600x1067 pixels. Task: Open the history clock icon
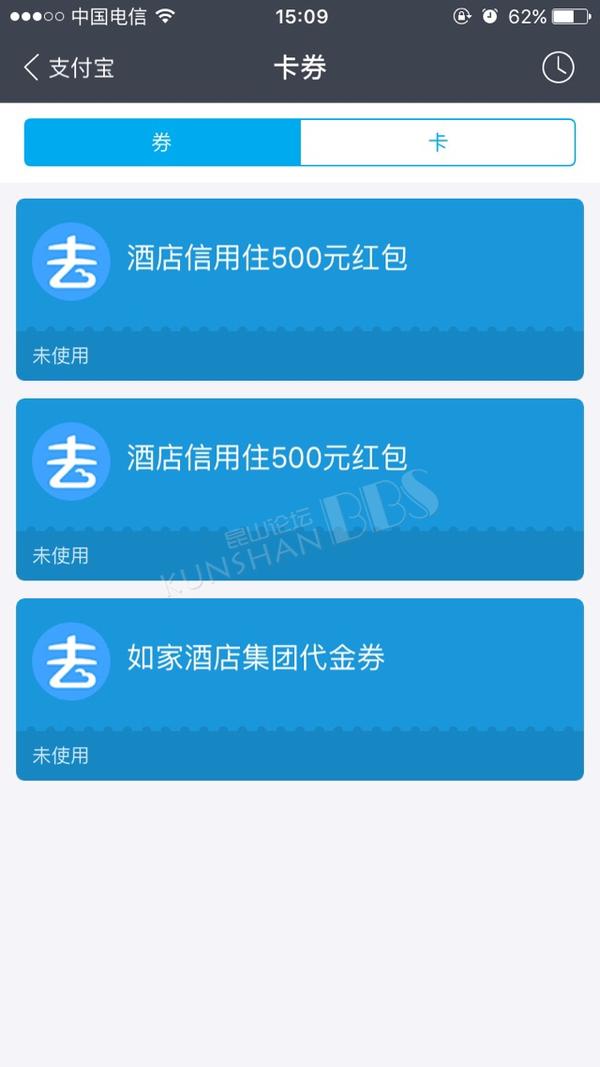click(x=558, y=67)
